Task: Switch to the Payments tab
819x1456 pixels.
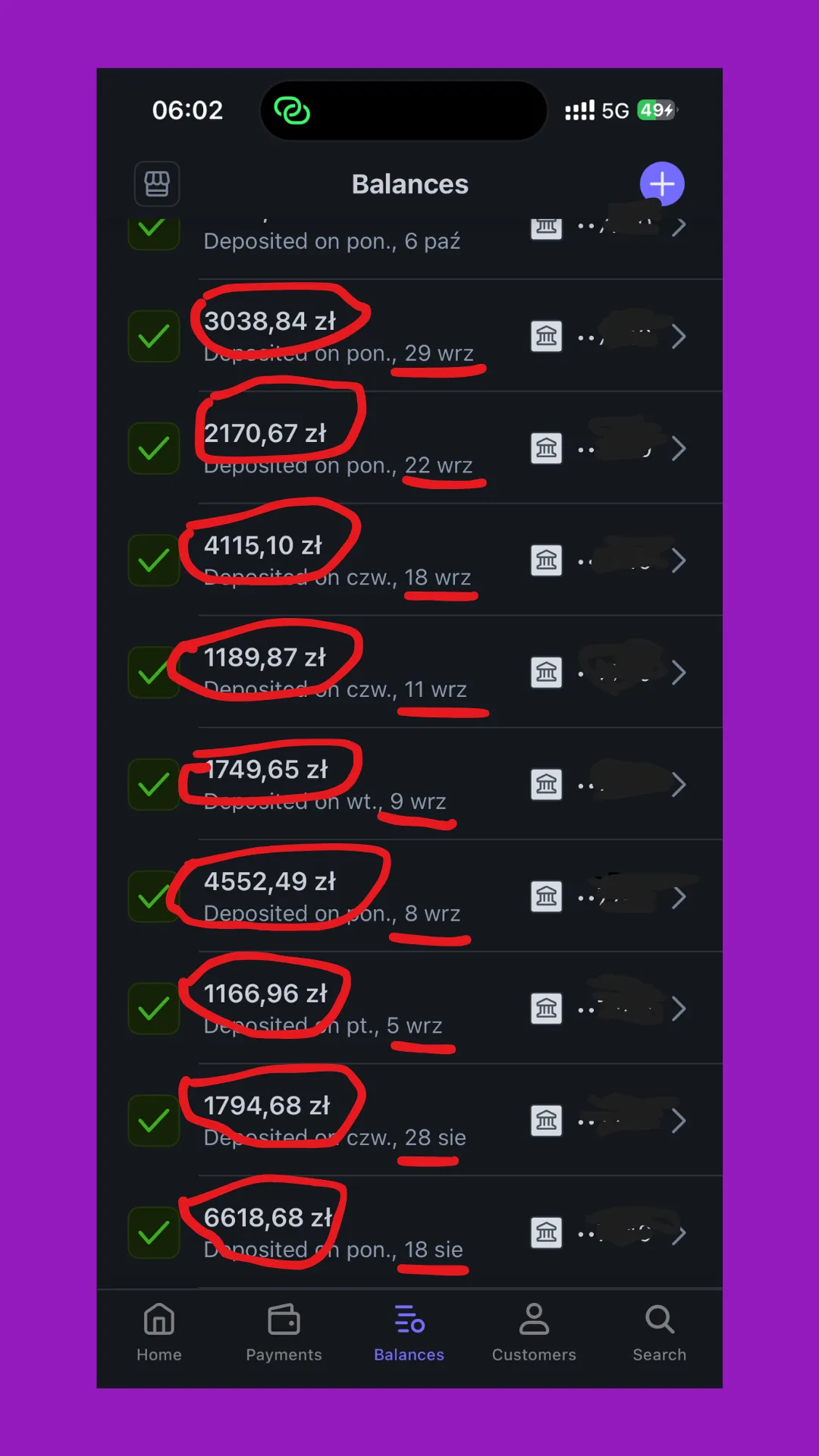Action: coord(284,1333)
